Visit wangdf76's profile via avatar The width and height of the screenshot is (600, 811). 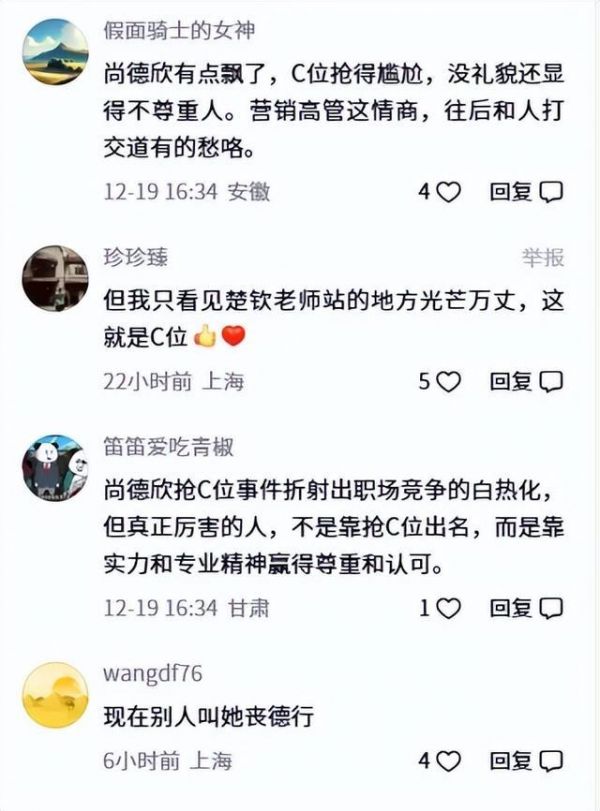click(x=55, y=693)
